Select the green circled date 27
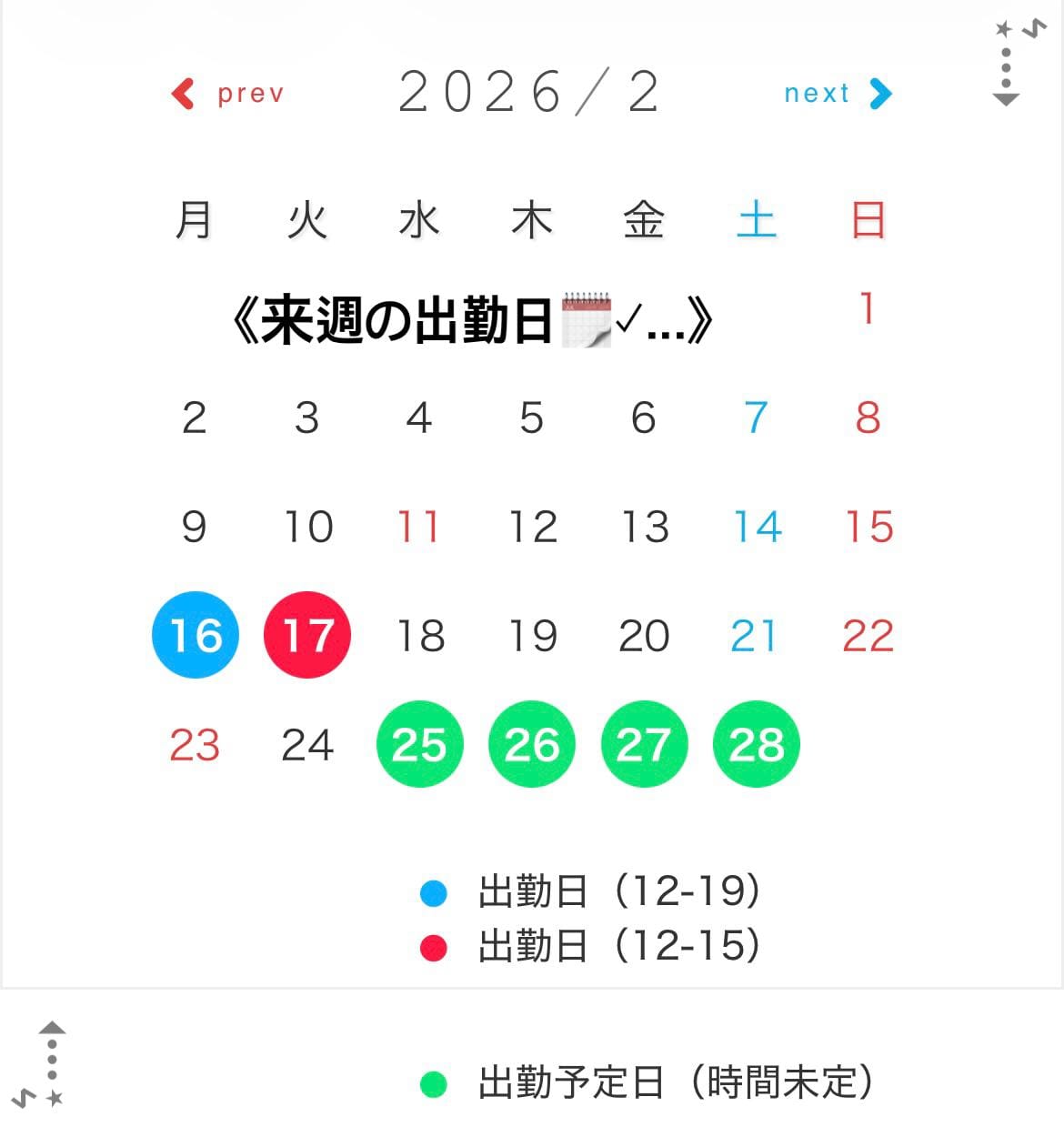This screenshot has height=1127, width=1064. [x=644, y=744]
